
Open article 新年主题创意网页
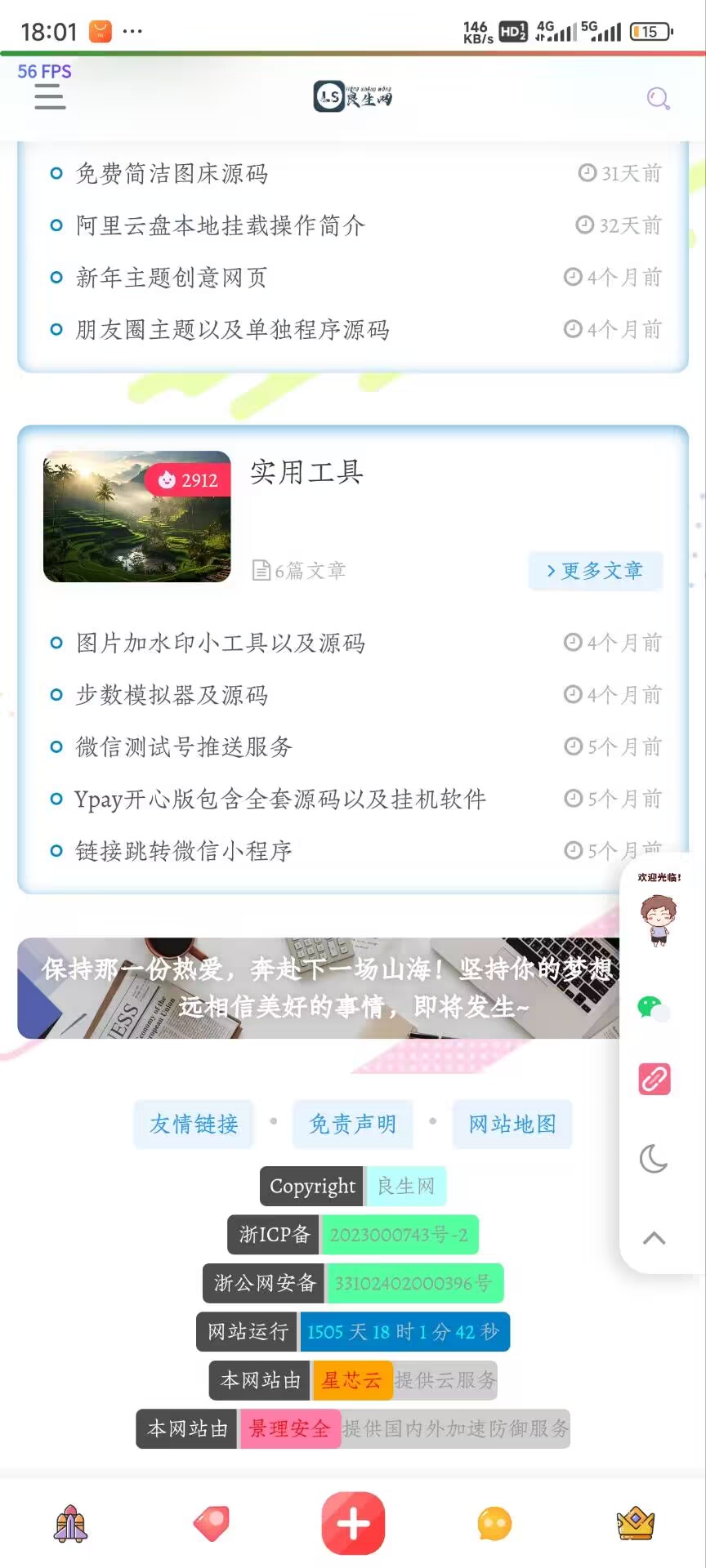172,278
